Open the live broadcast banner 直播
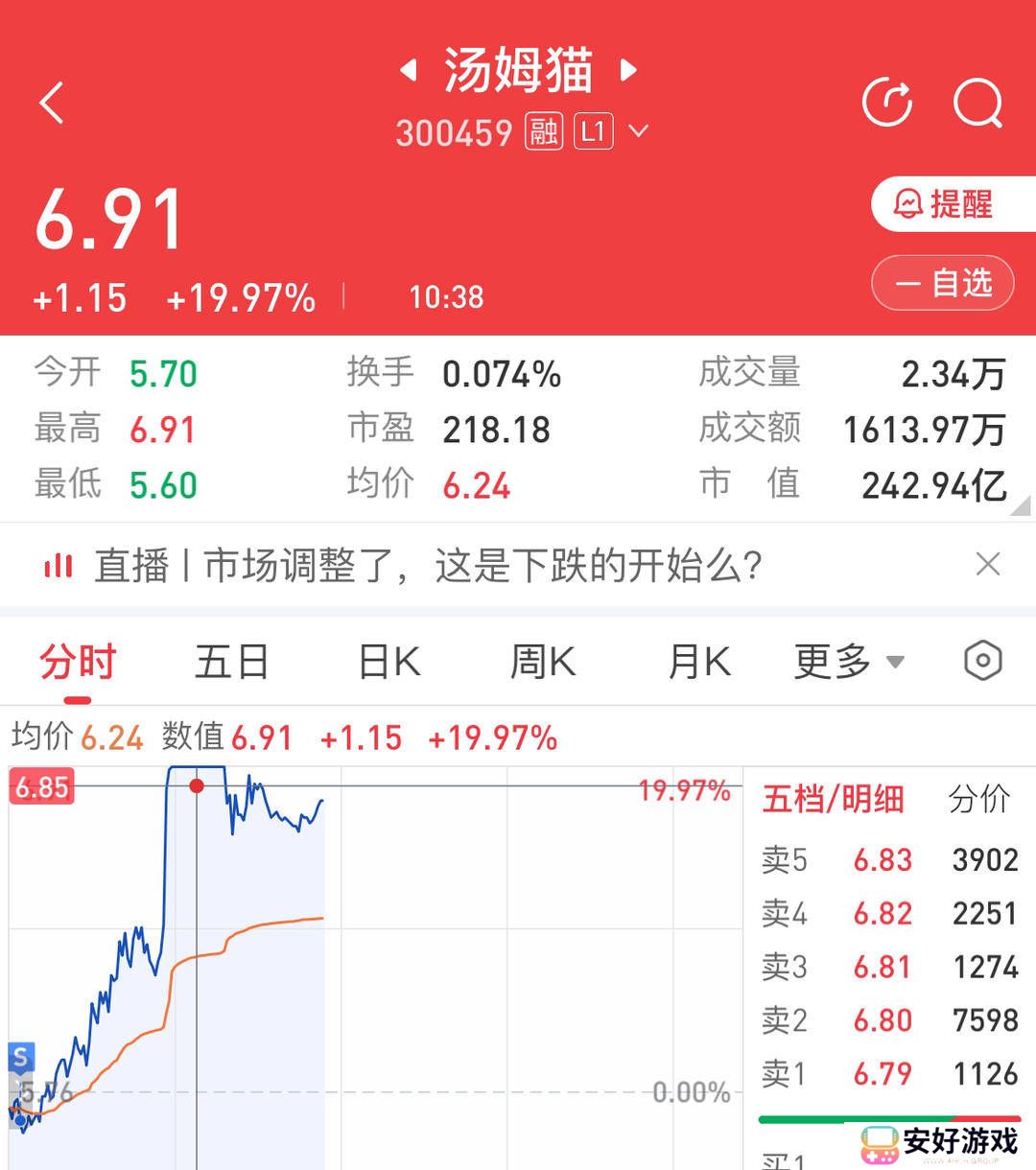Screen dimensions: 1036x1170 click(403, 566)
